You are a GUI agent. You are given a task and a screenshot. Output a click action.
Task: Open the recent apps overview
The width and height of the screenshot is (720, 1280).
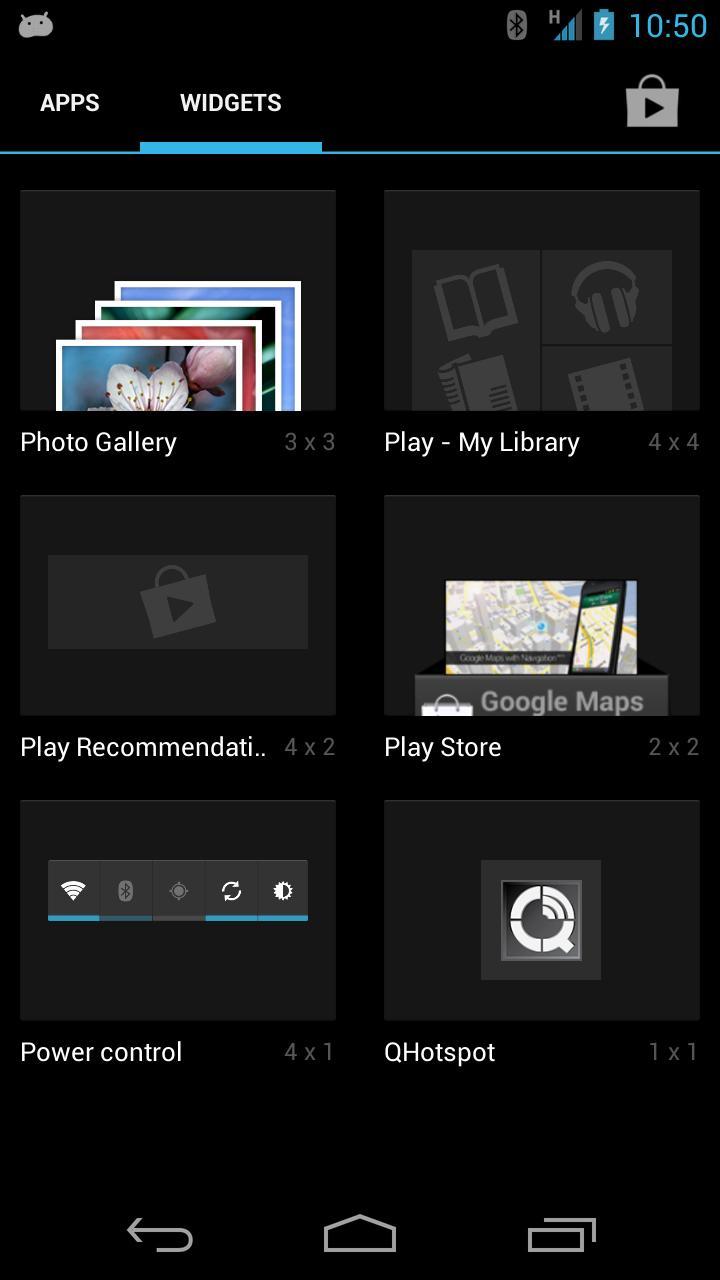coord(561,1235)
